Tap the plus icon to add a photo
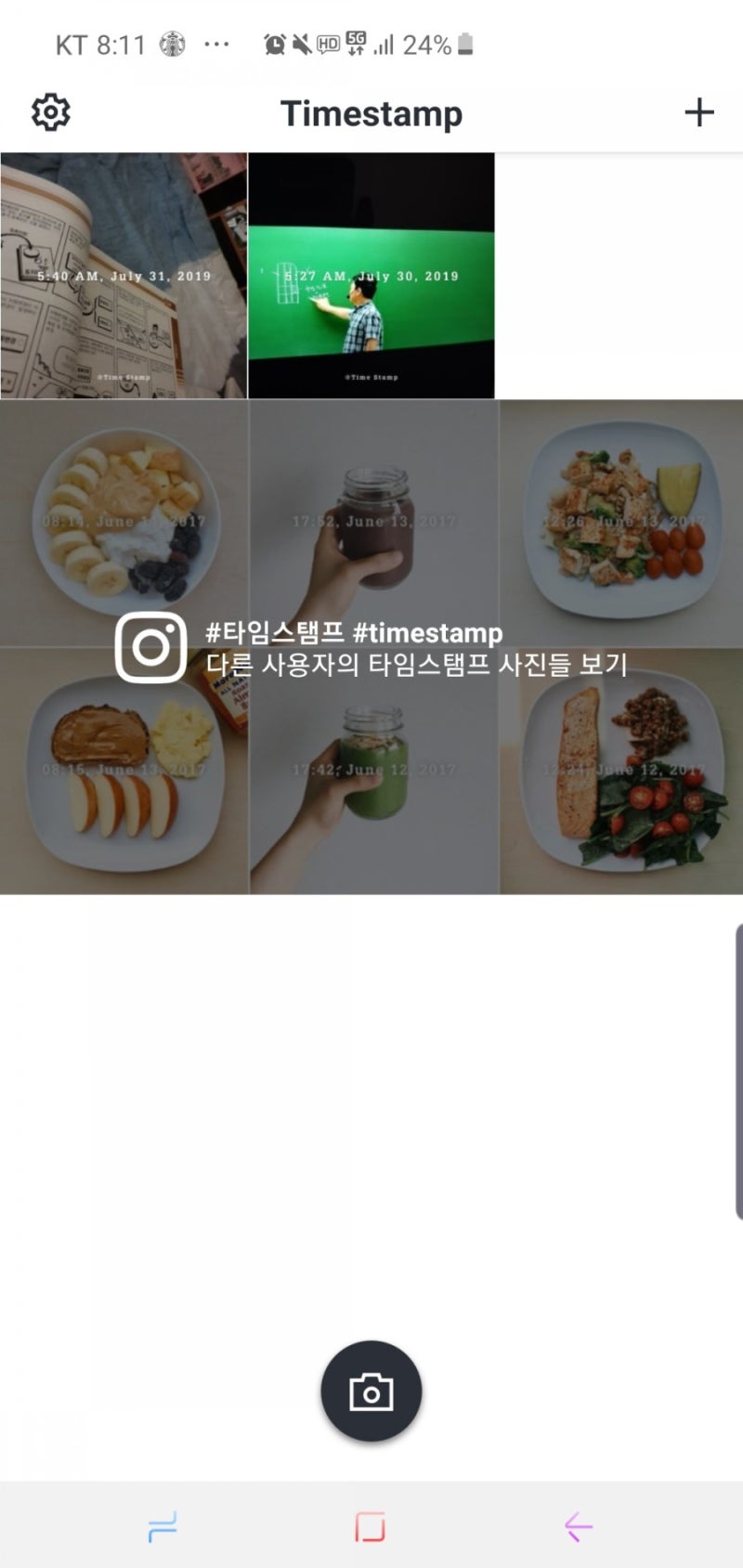The image size is (743, 1568). [699, 111]
